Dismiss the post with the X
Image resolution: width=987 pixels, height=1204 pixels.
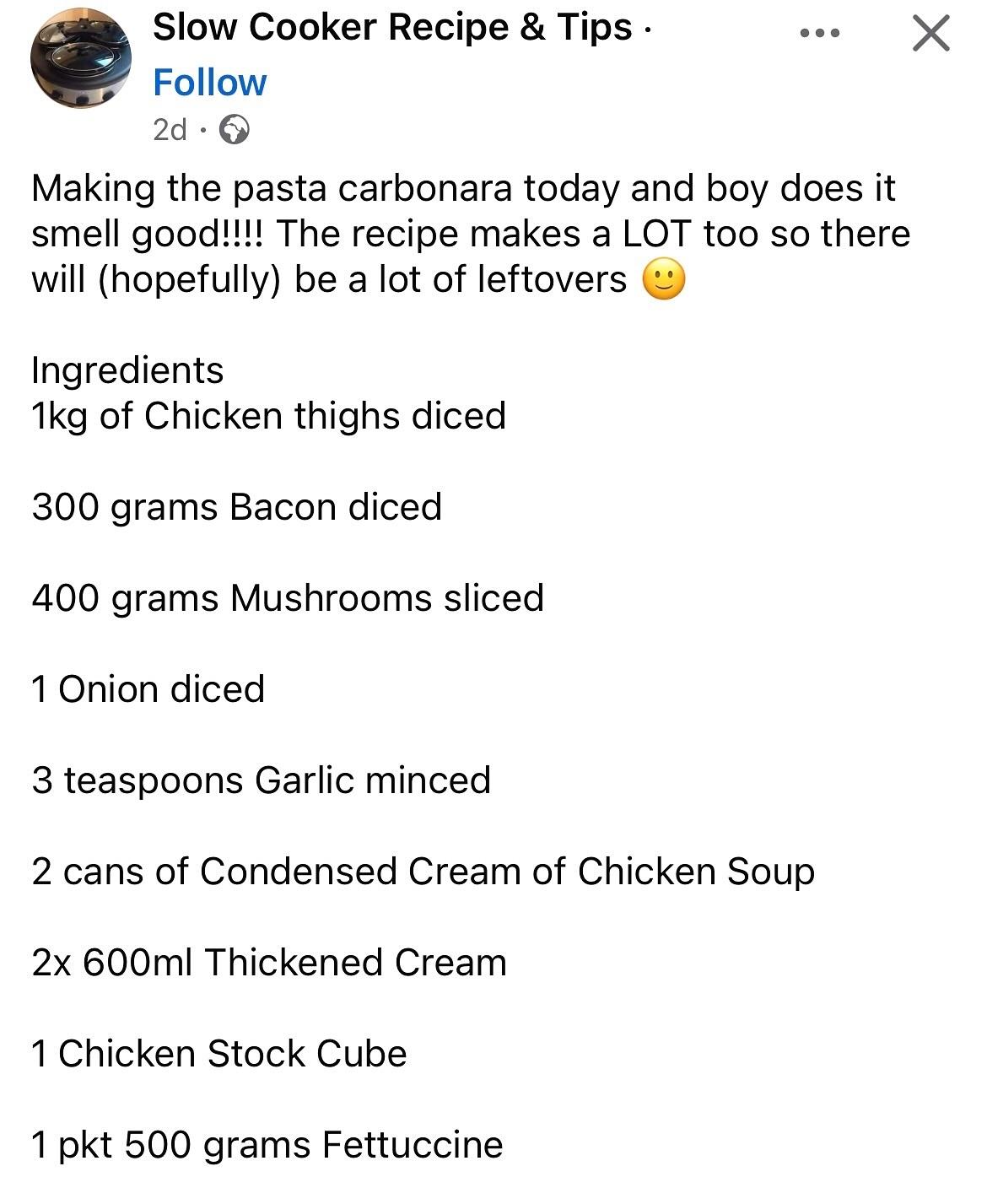point(931,35)
